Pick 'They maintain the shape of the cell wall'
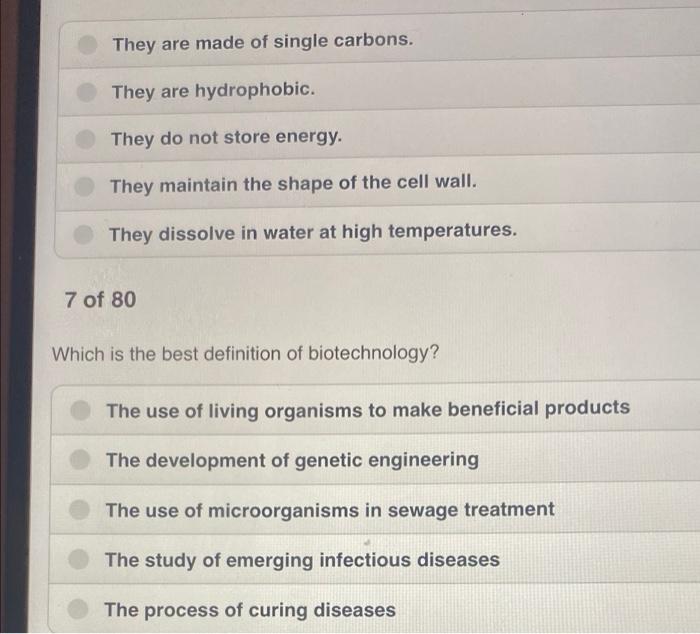700x634 pixels. point(87,187)
